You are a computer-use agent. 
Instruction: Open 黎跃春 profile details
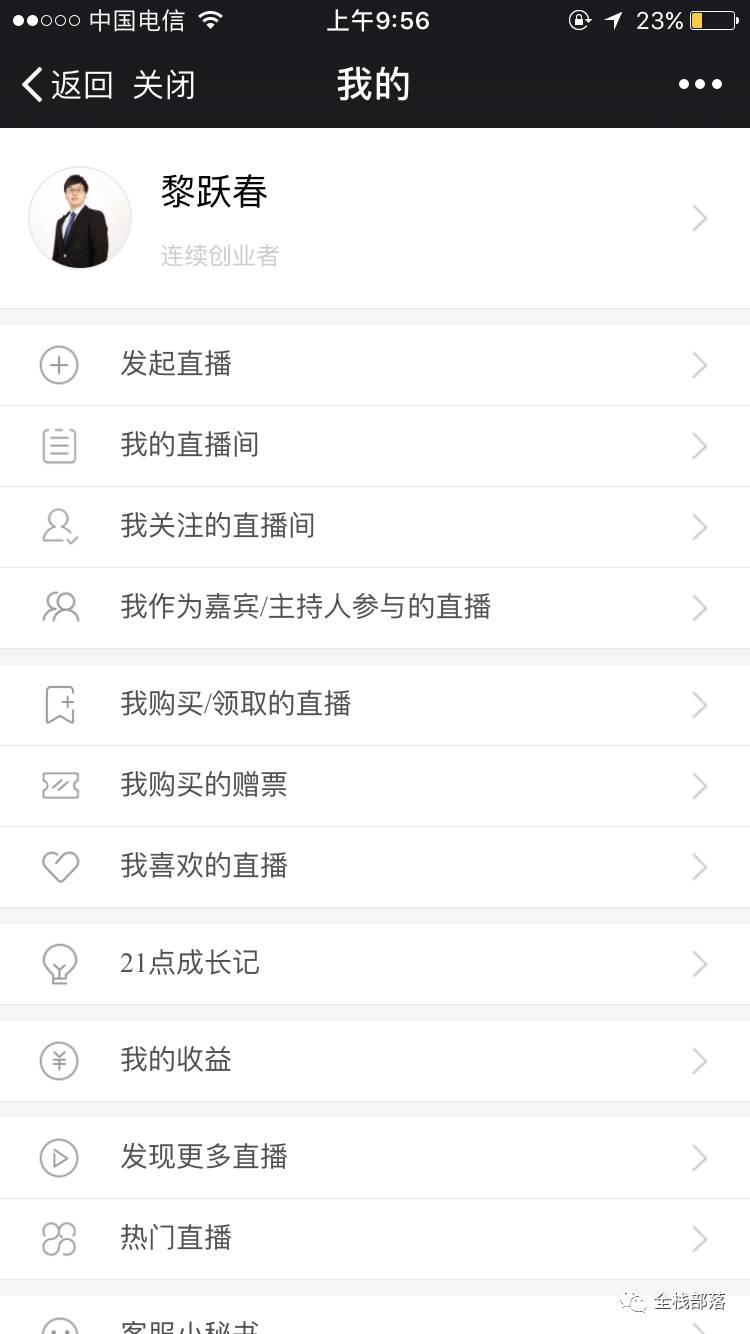tap(374, 218)
